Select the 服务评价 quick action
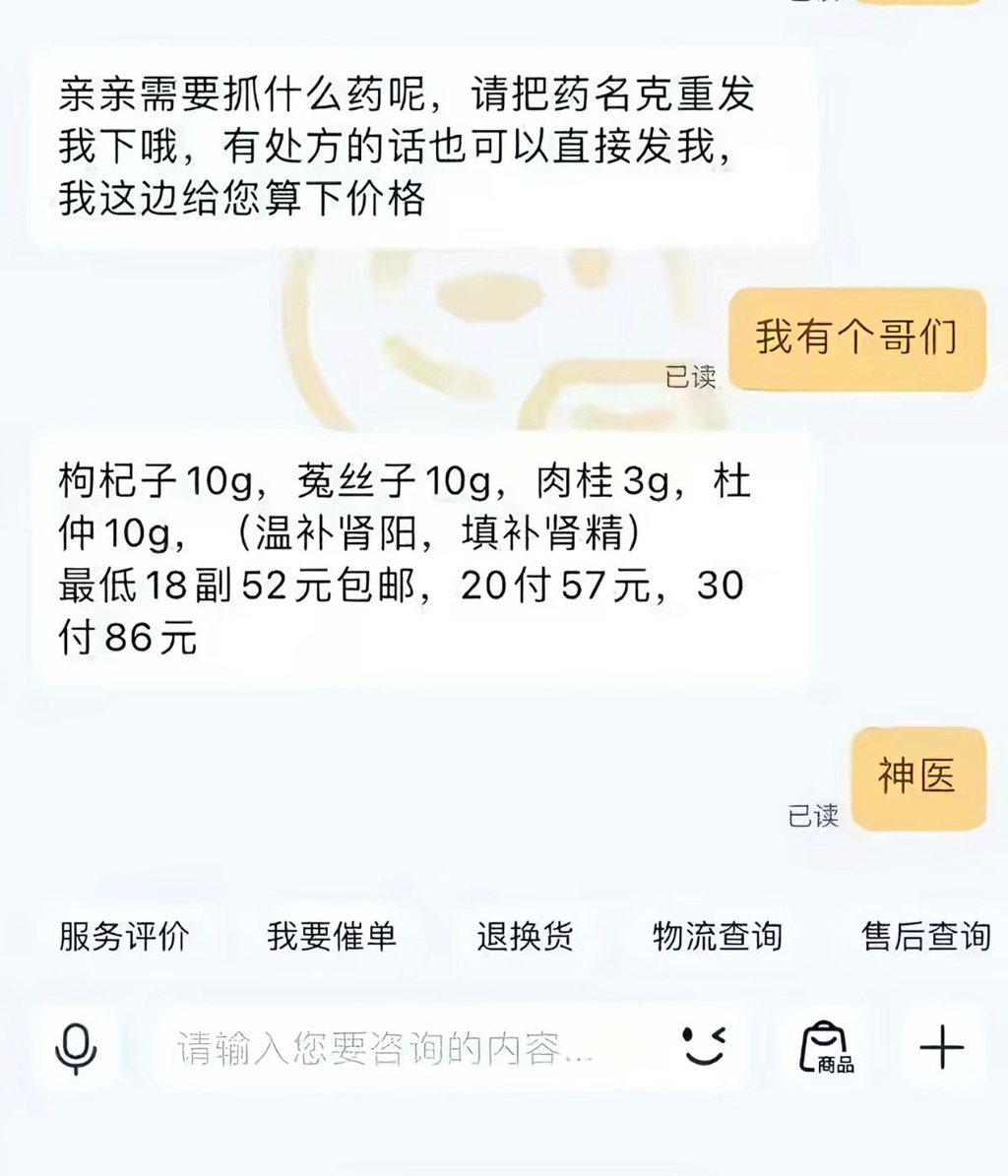The image size is (1008, 1176). [x=124, y=936]
